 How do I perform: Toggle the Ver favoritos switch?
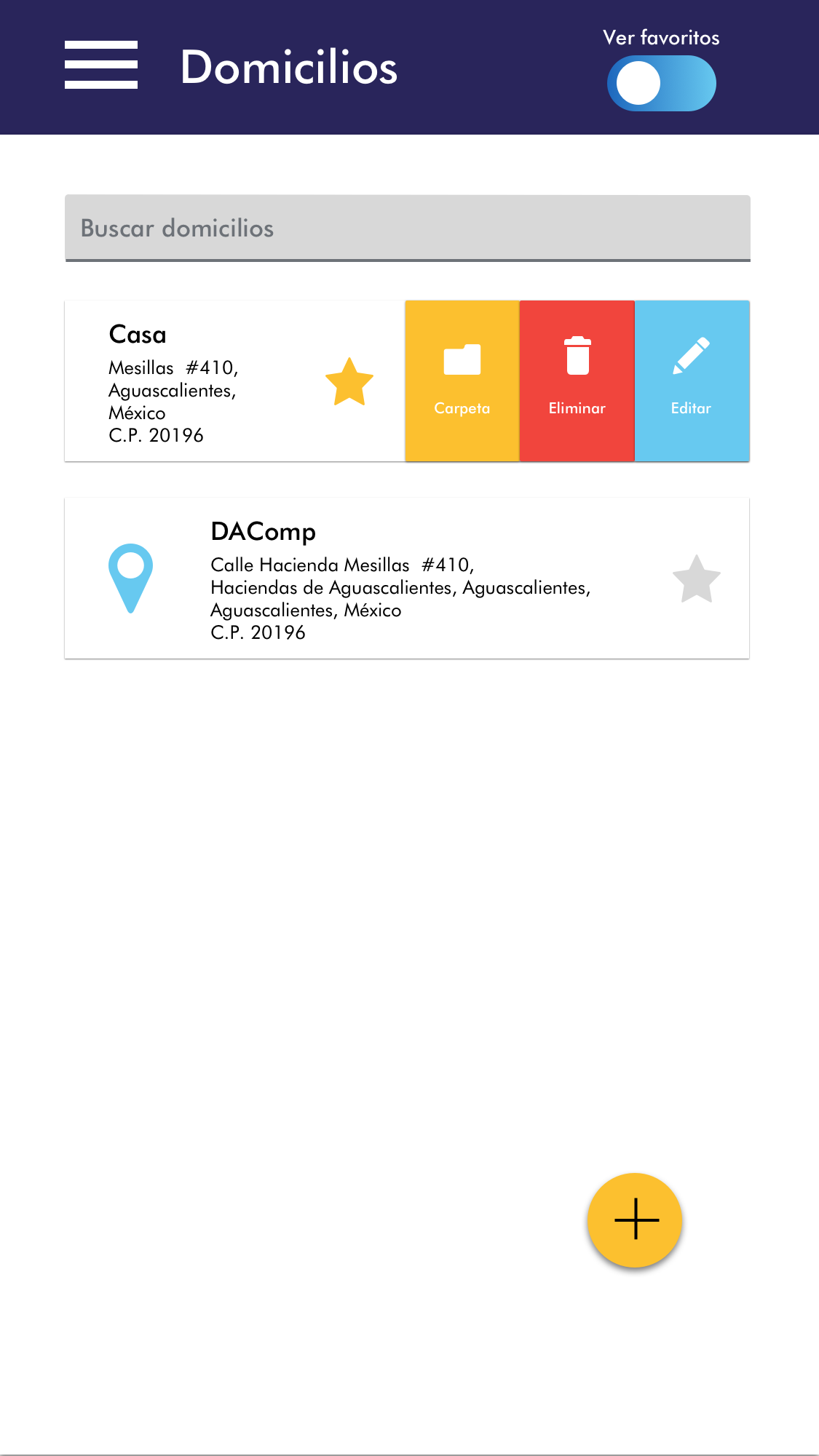(661, 84)
